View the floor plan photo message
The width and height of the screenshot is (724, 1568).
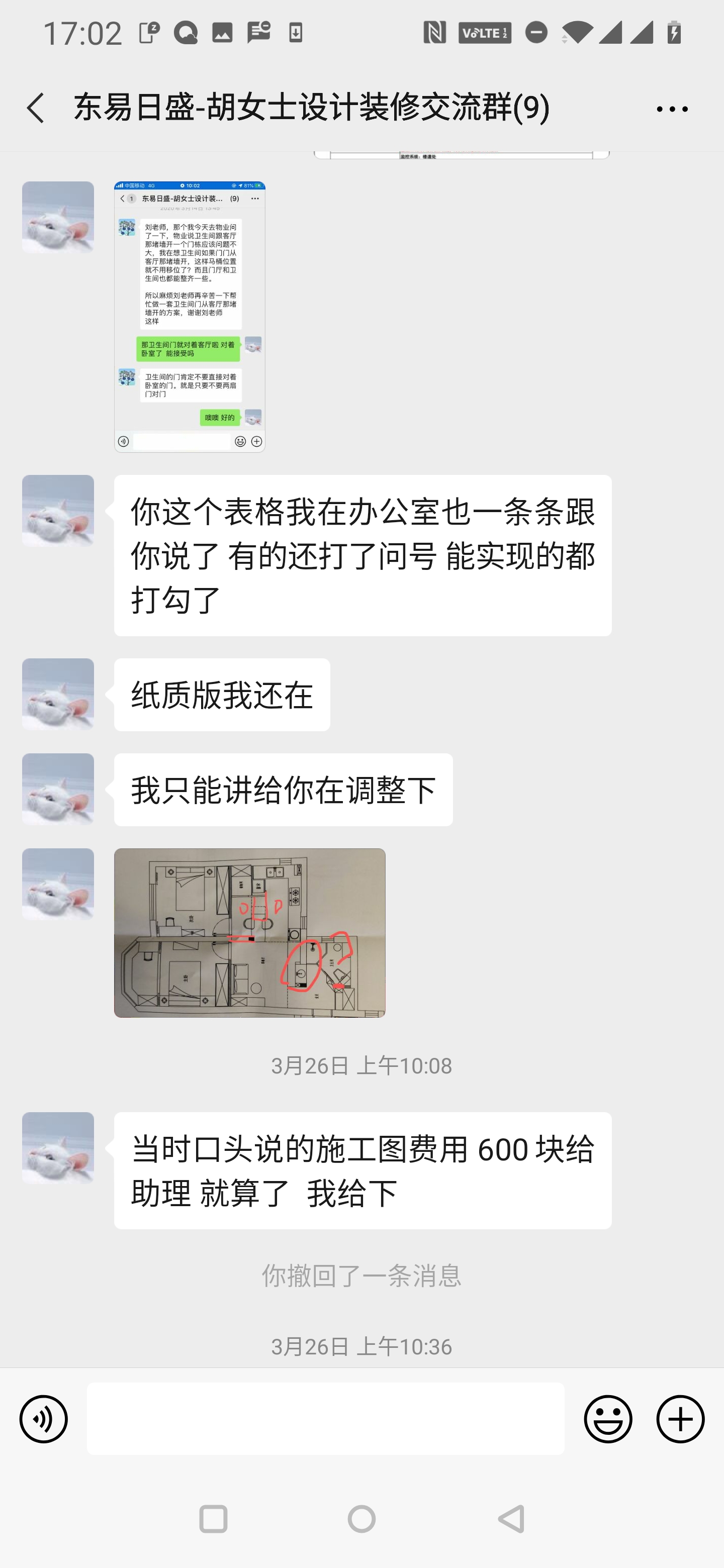pyautogui.click(x=250, y=933)
